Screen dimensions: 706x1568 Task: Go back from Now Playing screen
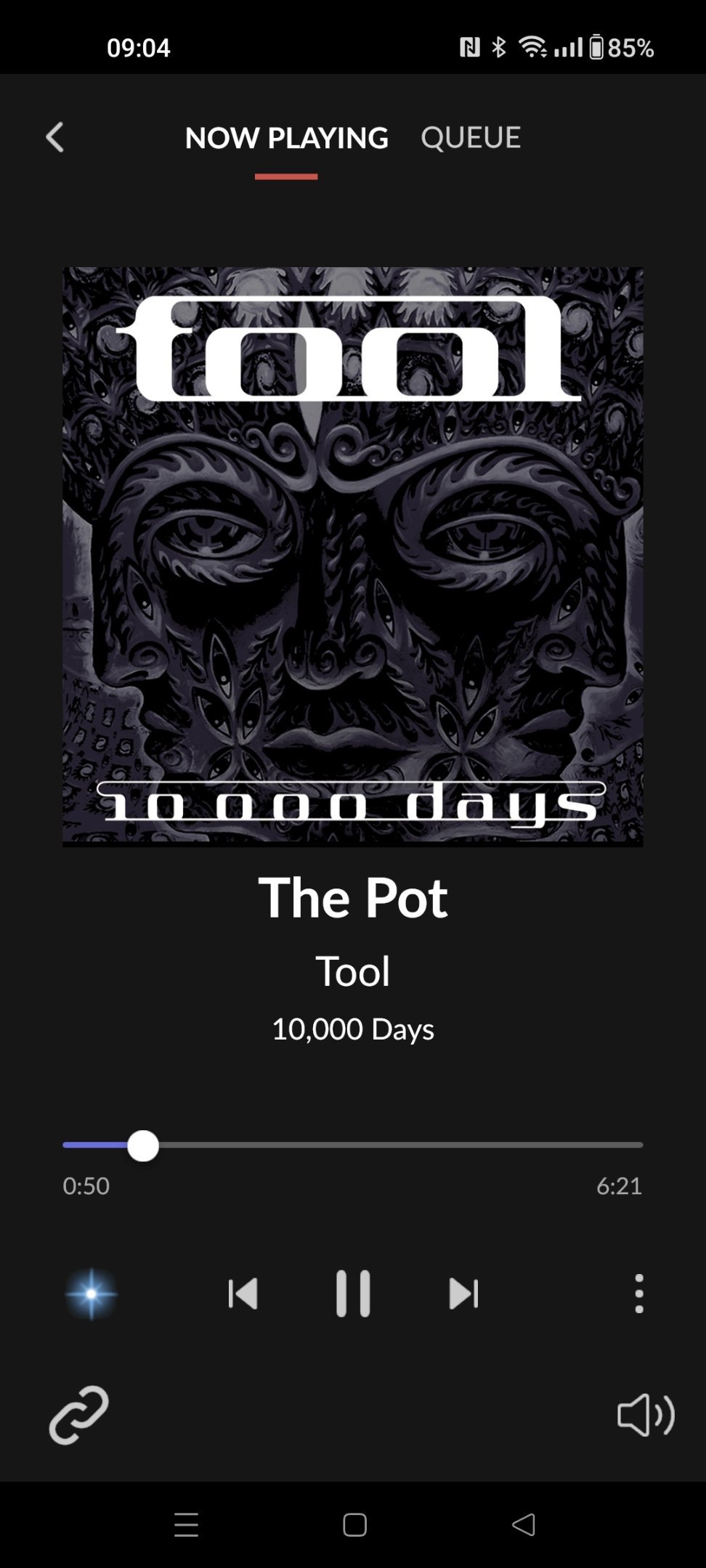(x=54, y=137)
